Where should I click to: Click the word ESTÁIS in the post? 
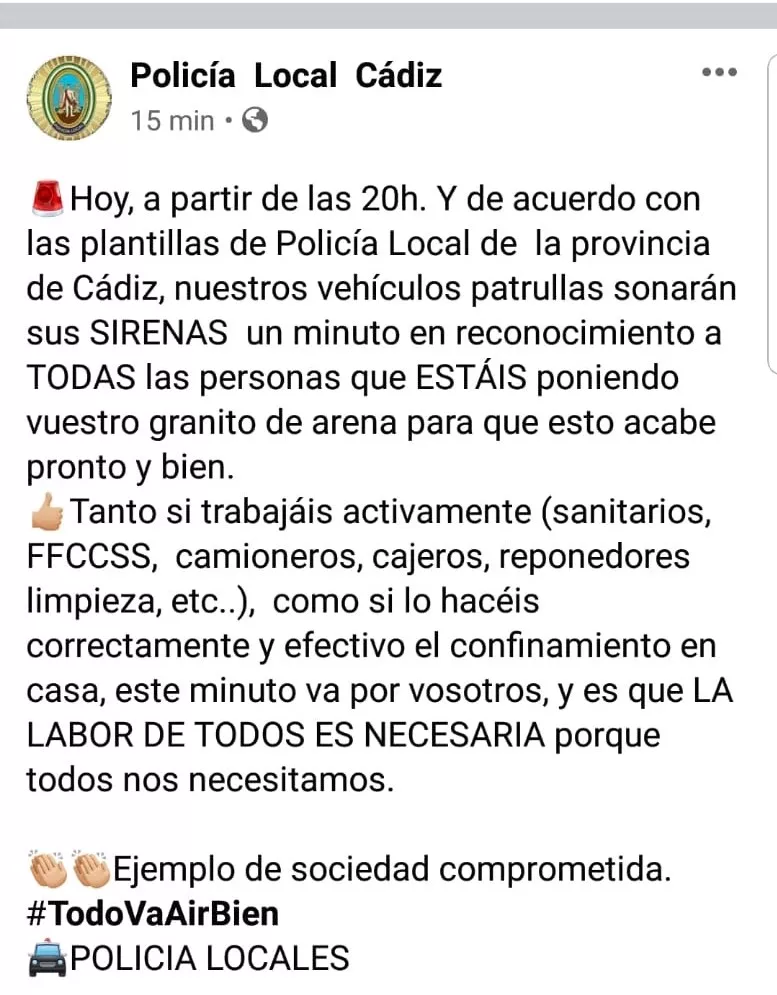[470, 377]
